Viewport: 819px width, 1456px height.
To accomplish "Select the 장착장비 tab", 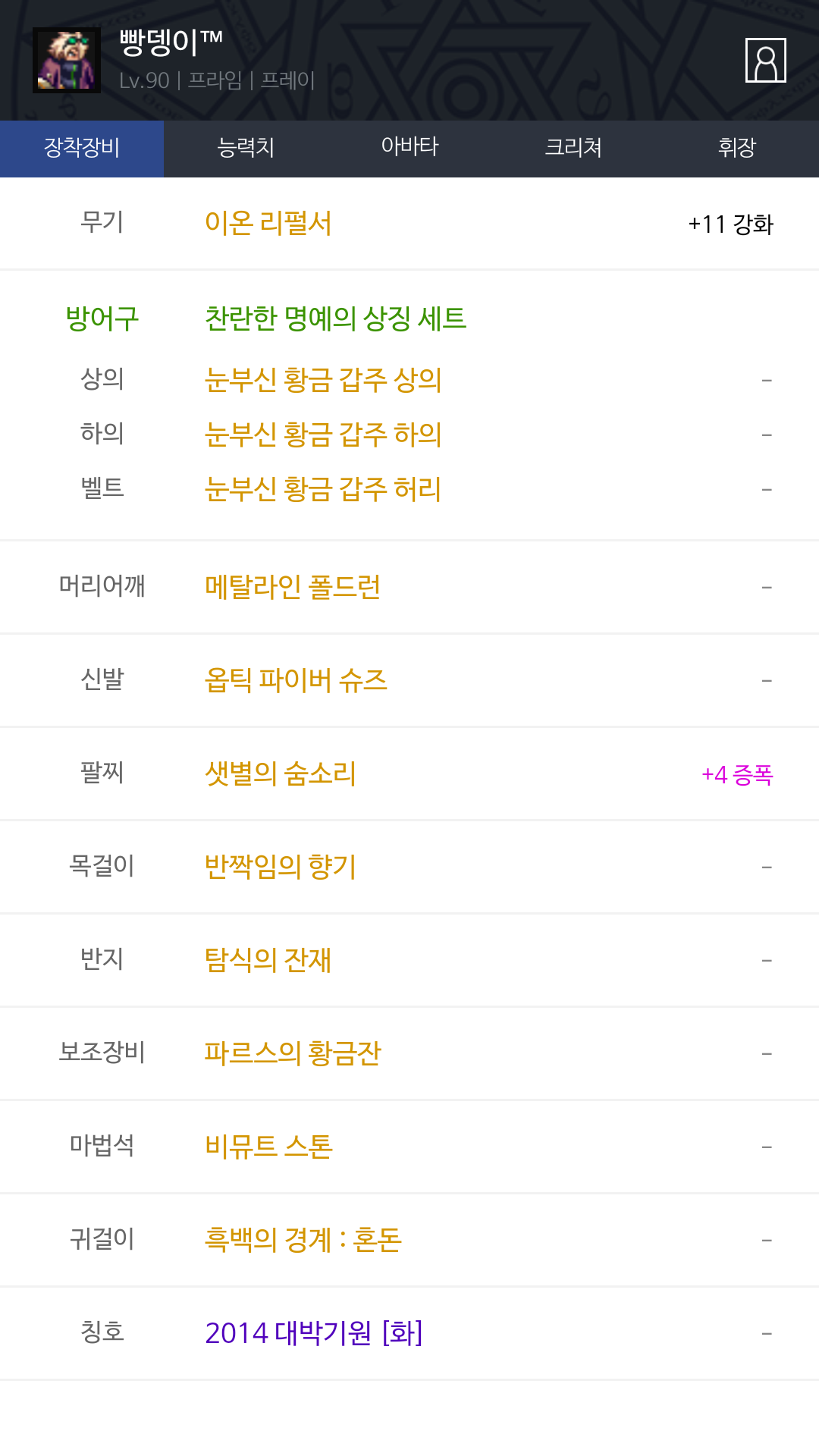I will pyautogui.click(x=82, y=148).
